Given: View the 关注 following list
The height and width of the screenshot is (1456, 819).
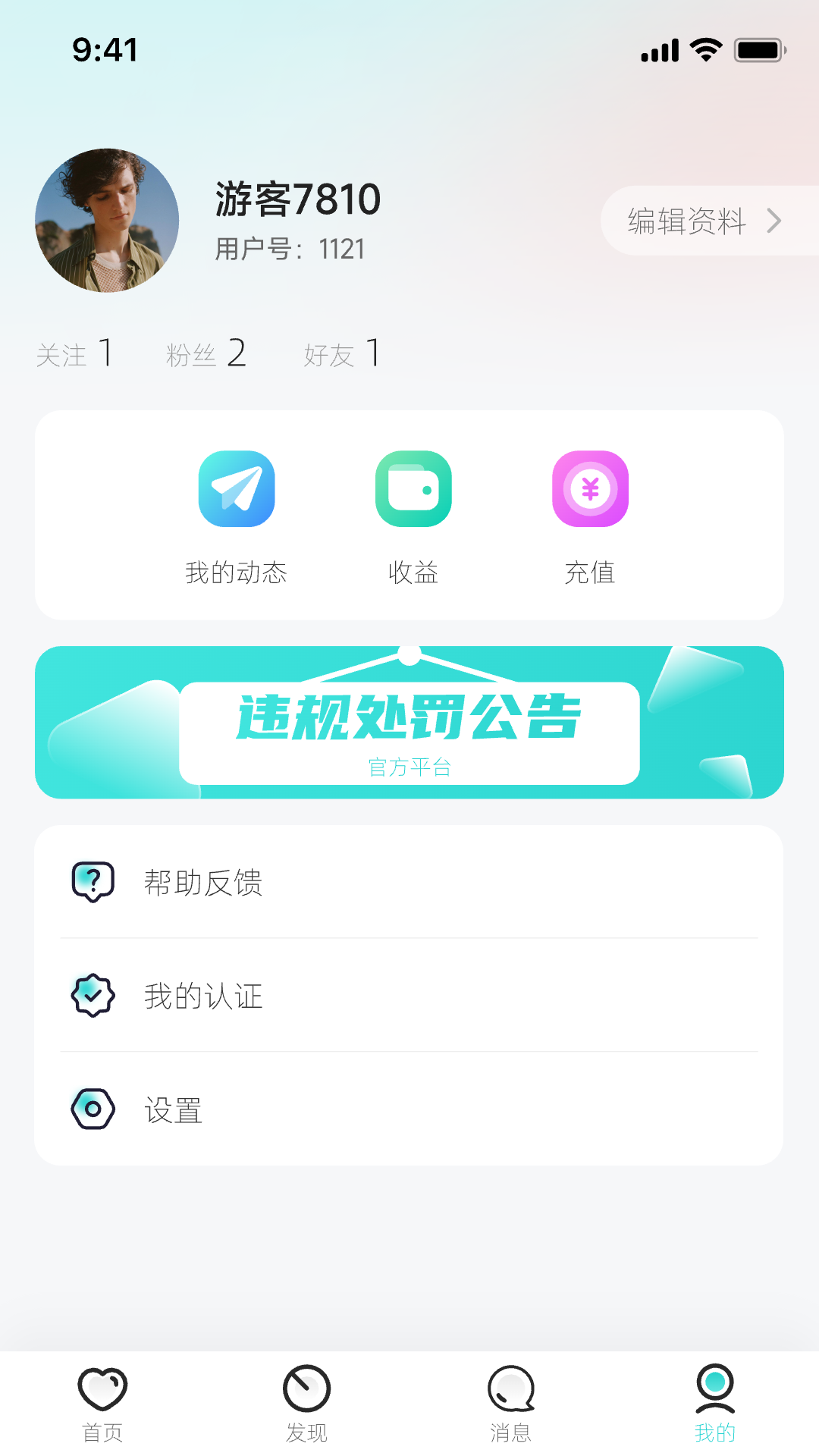Looking at the screenshot, I should tap(74, 353).
